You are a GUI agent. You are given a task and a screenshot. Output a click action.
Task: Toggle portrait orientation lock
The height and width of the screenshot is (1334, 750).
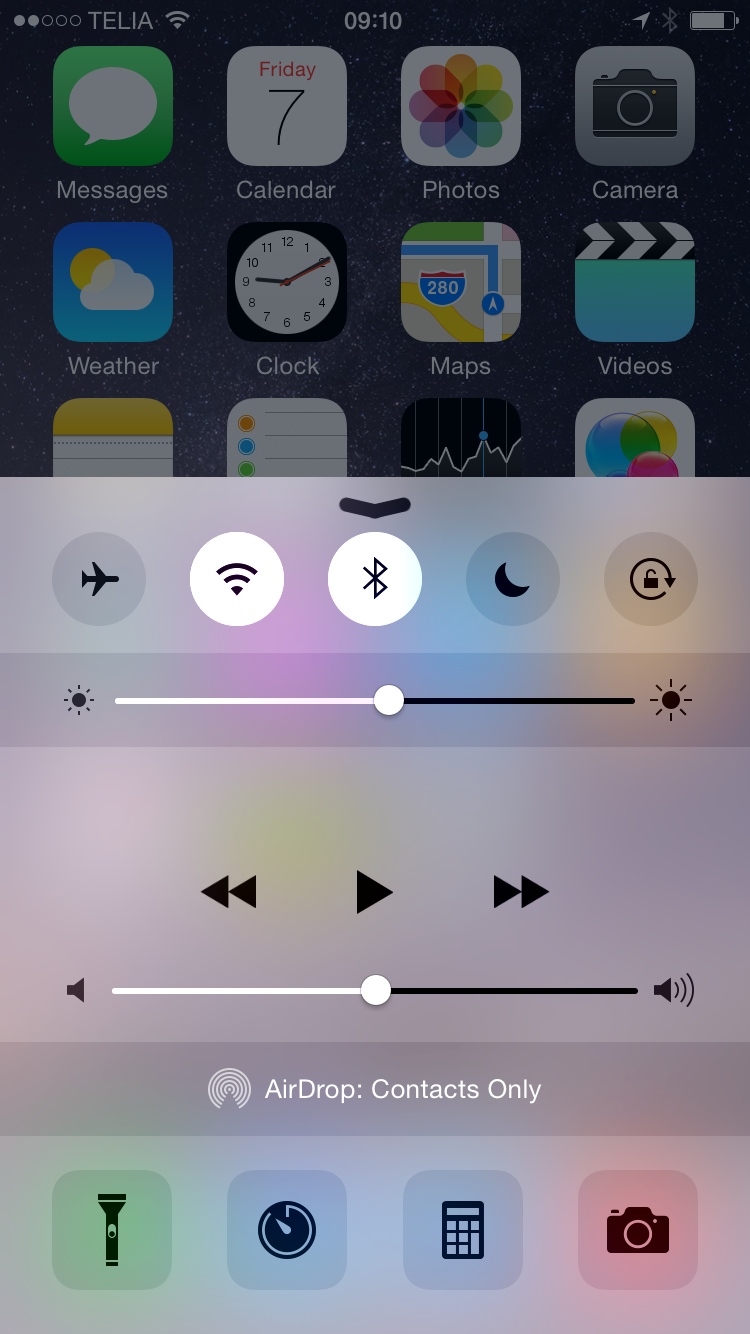[x=651, y=579]
